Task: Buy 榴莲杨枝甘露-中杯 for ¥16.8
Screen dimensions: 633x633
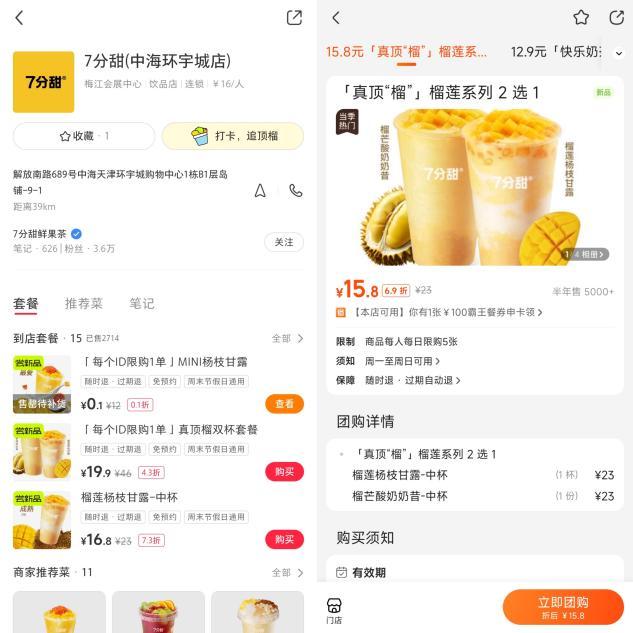Action: (x=284, y=539)
